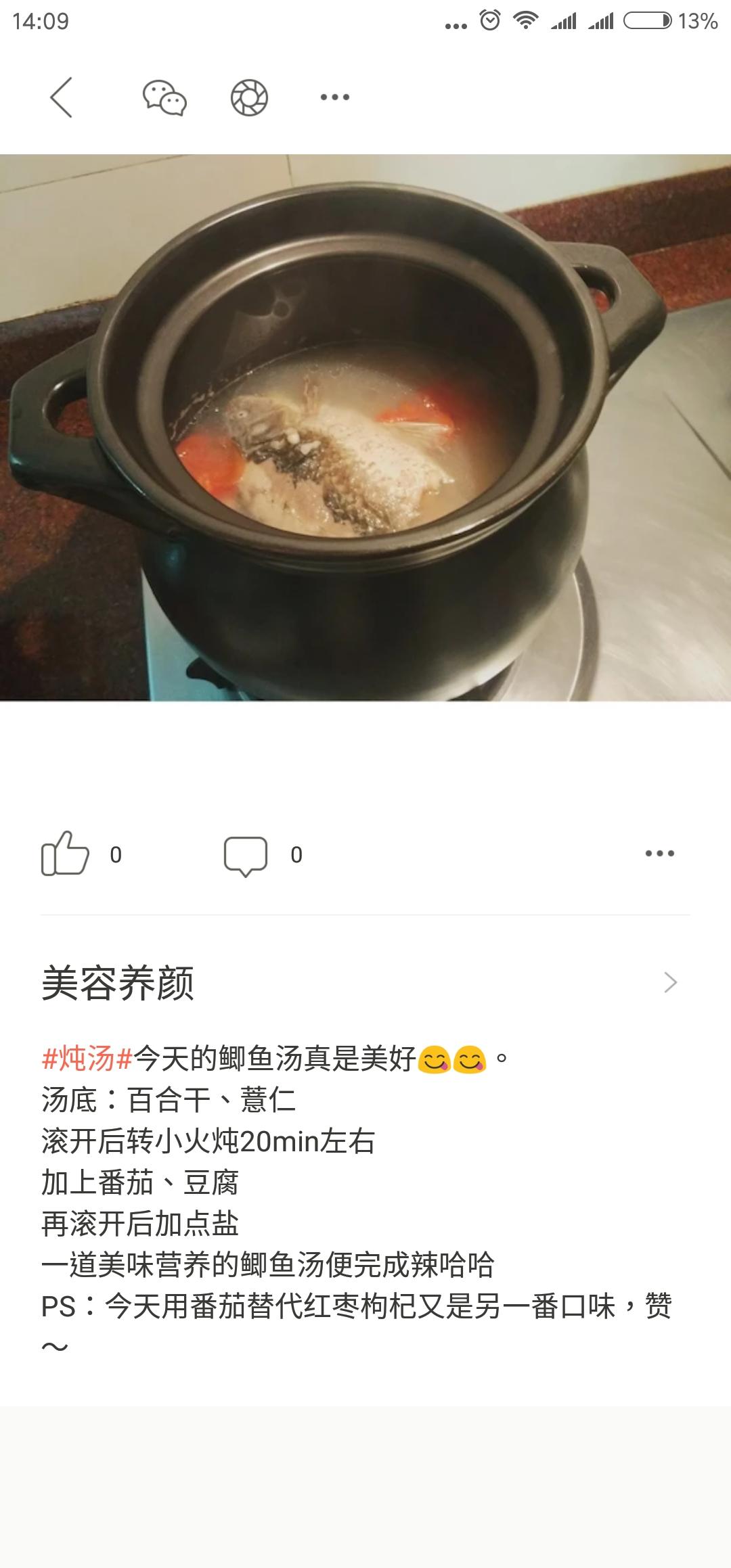Open the fish soup photo
This screenshot has width=731, height=1568.
point(365,428)
